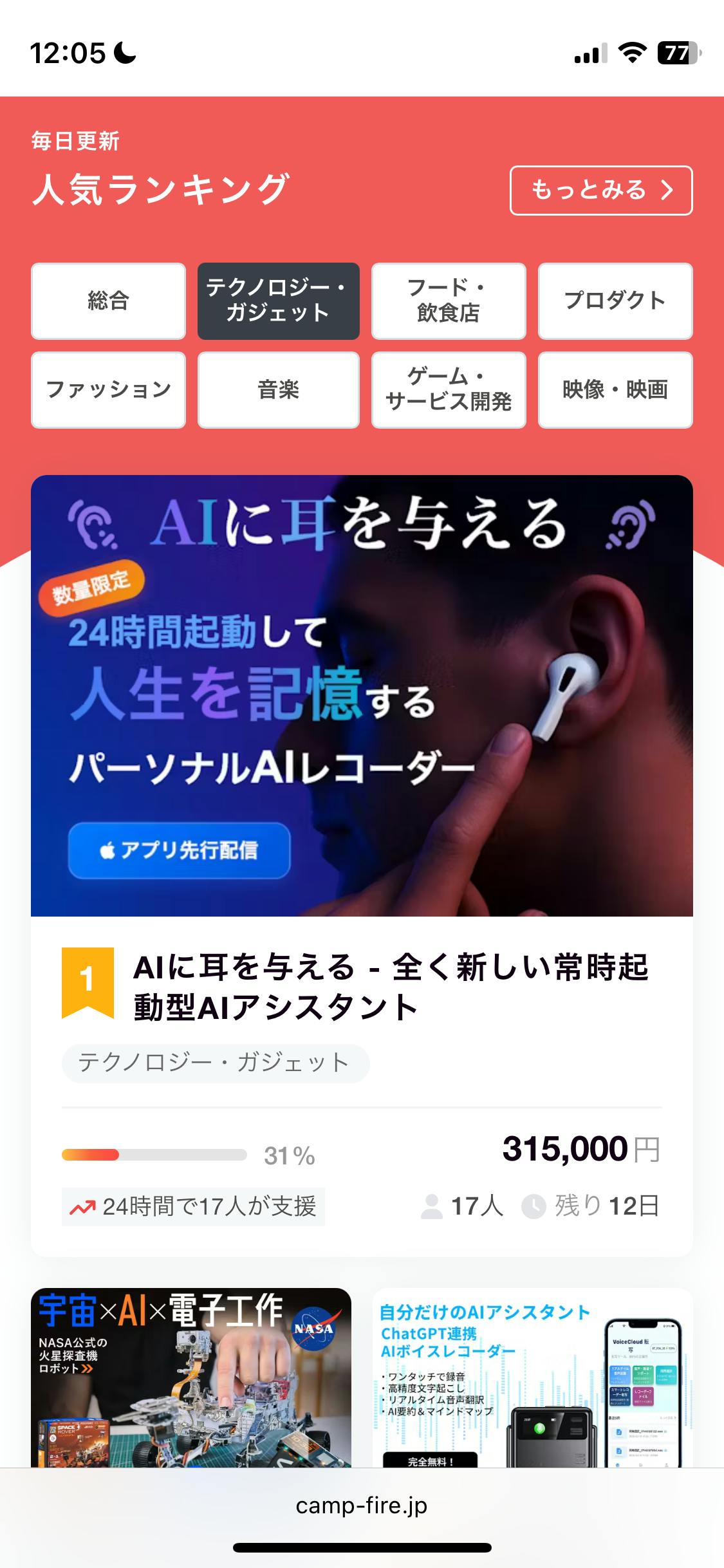Viewport: 724px width, 1568px height.
Task: Show the プロダクト ranking
Action: [615, 301]
